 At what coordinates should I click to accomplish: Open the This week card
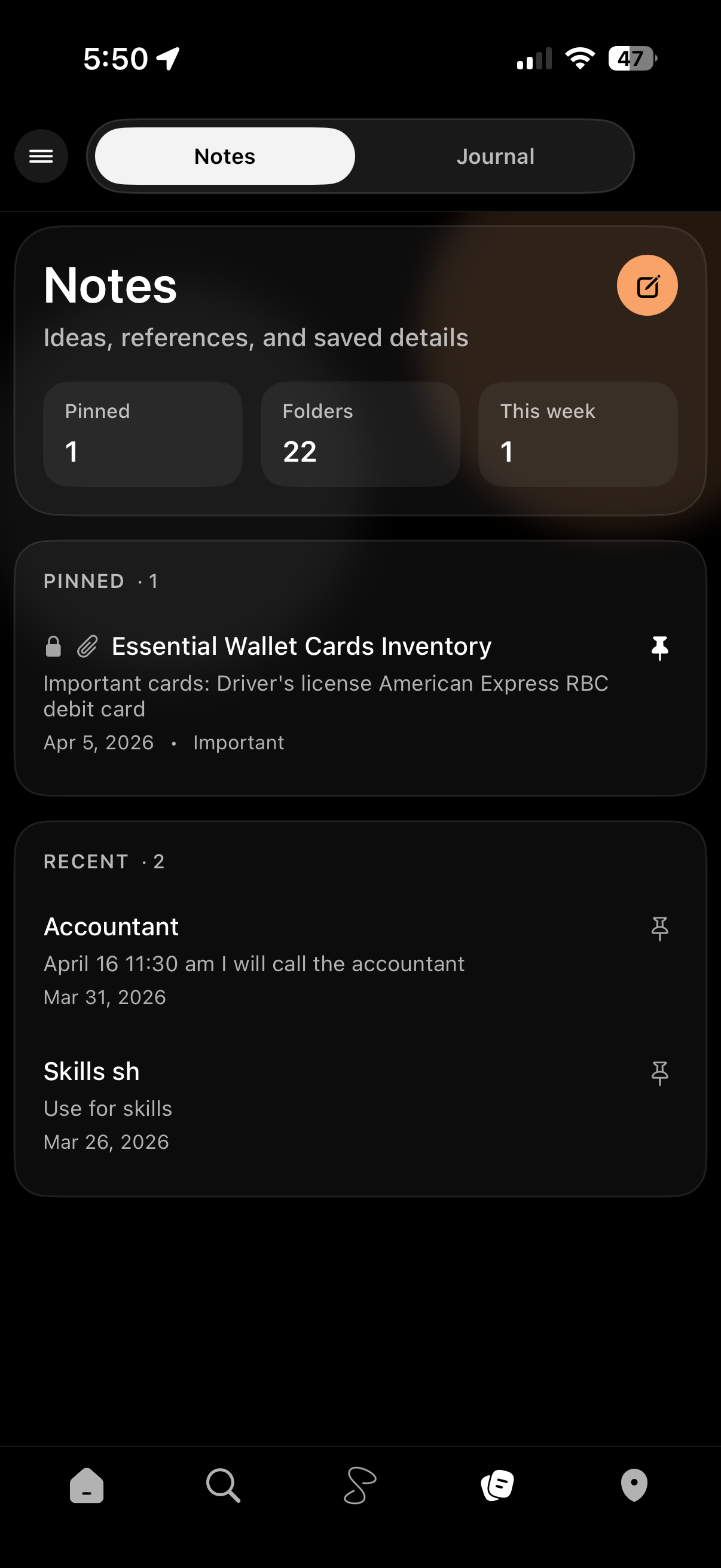578,434
